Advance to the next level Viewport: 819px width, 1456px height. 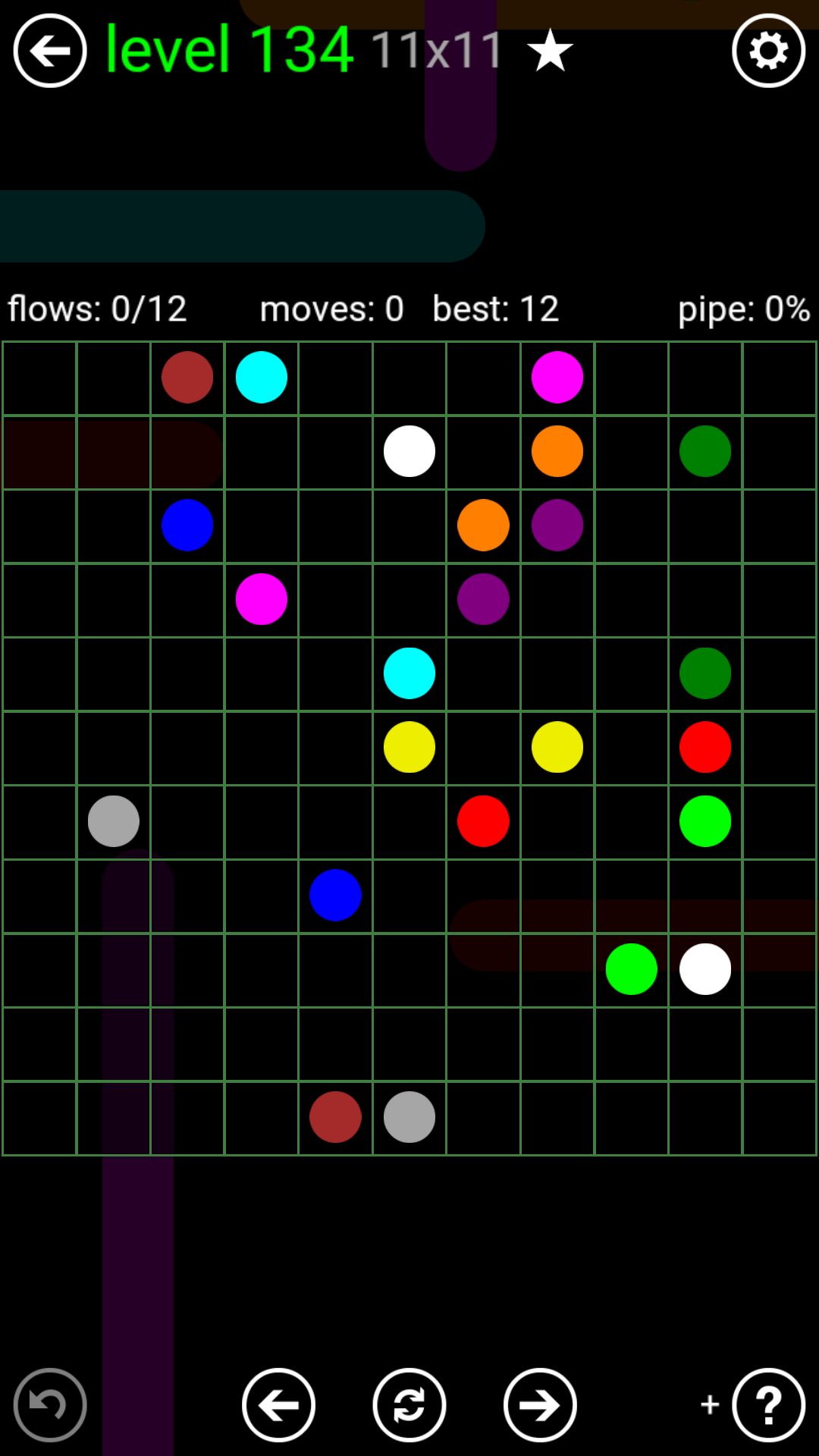point(540,1404)
